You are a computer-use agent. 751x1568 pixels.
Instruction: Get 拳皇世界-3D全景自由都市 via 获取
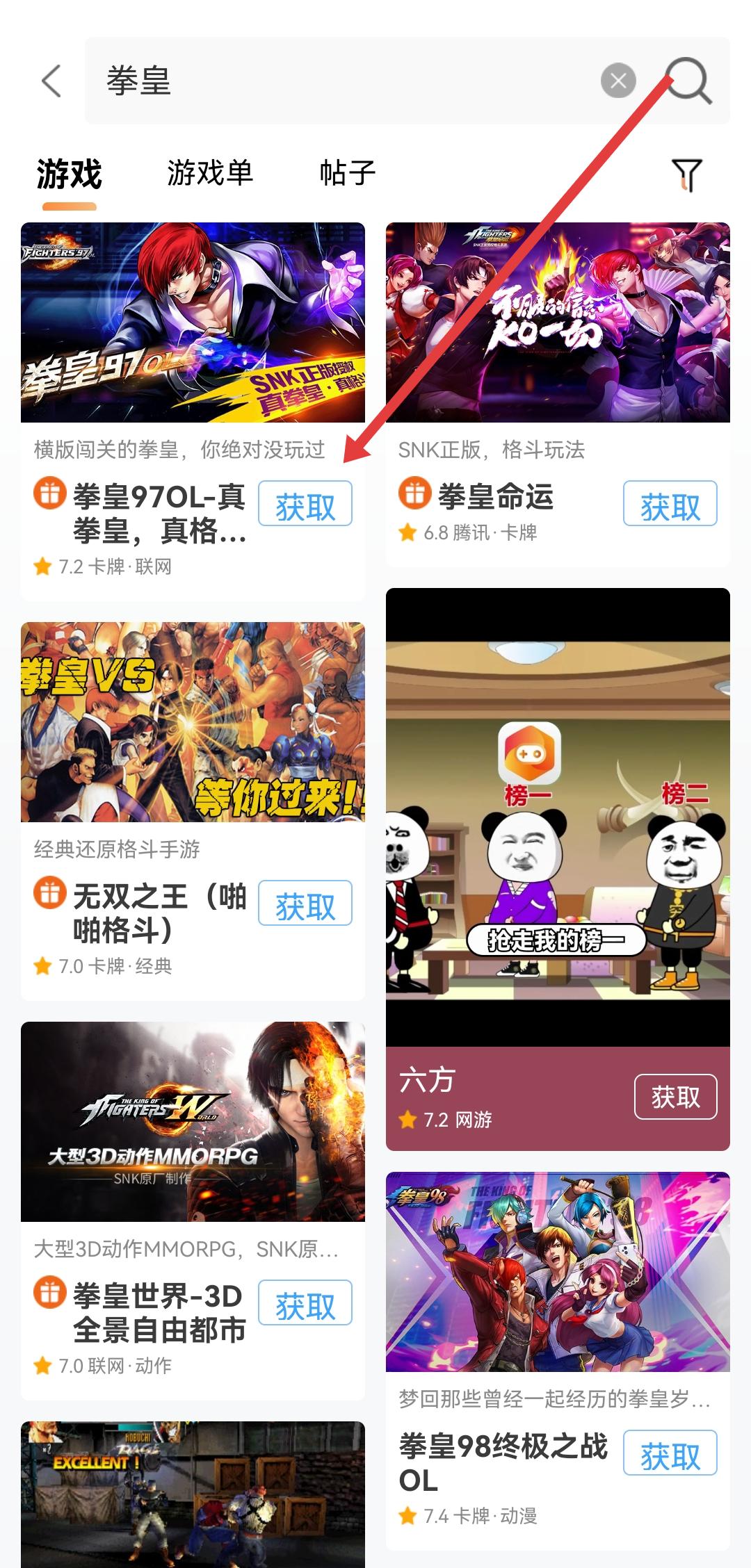coord(305,1303)
